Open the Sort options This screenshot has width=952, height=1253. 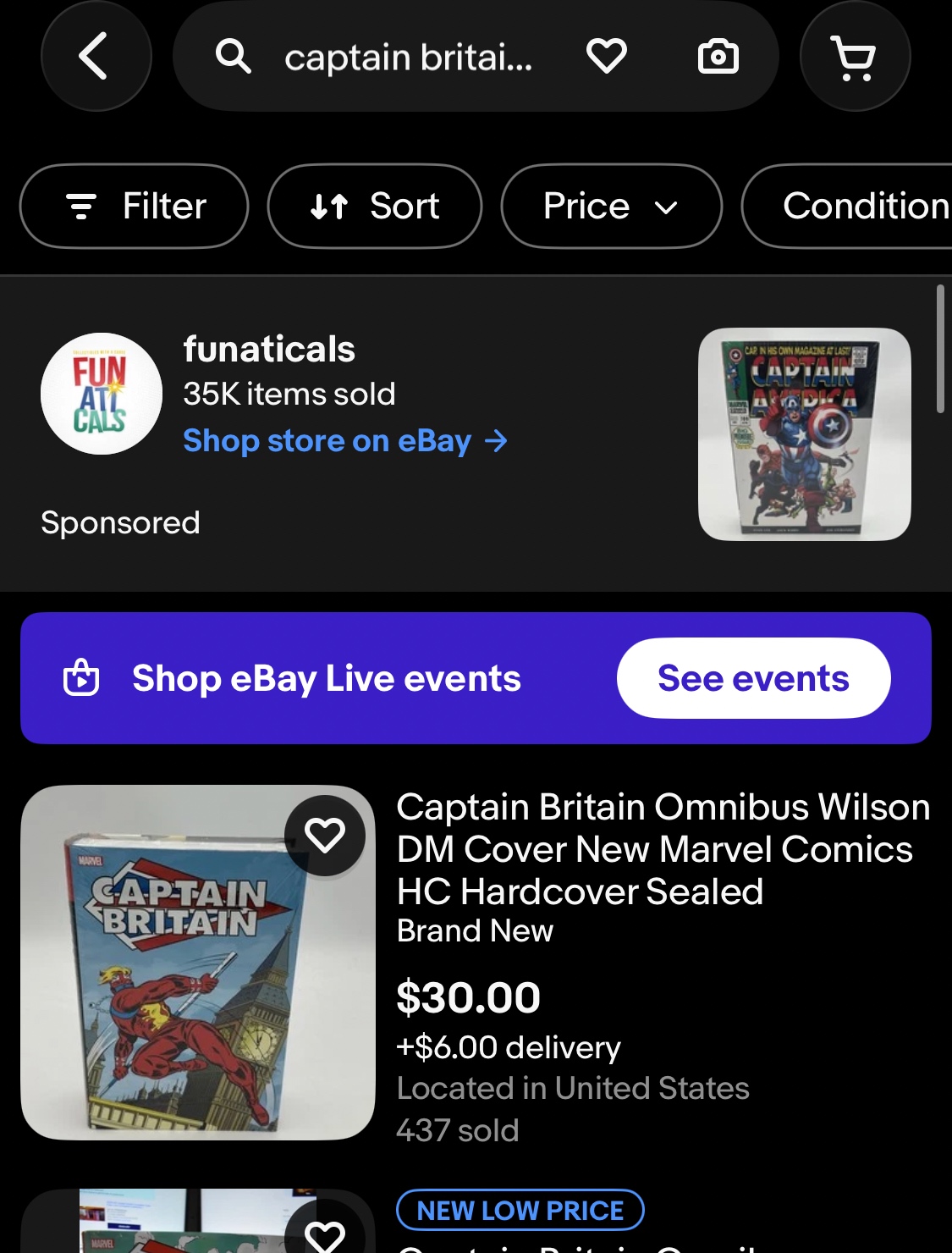pyautogui.click(x=375, y=206)
